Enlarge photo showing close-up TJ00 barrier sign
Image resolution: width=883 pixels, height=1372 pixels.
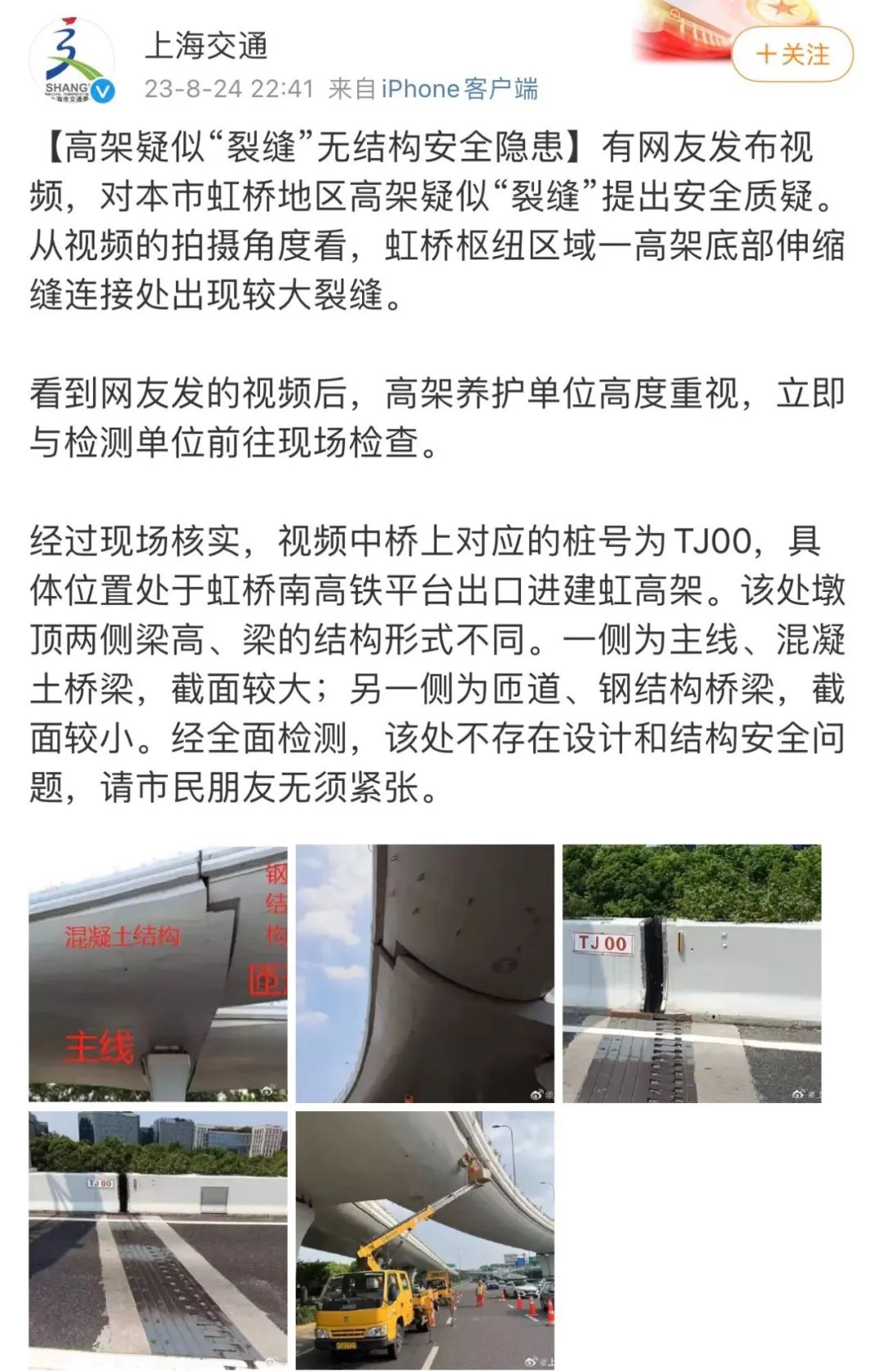click(691, 973)
